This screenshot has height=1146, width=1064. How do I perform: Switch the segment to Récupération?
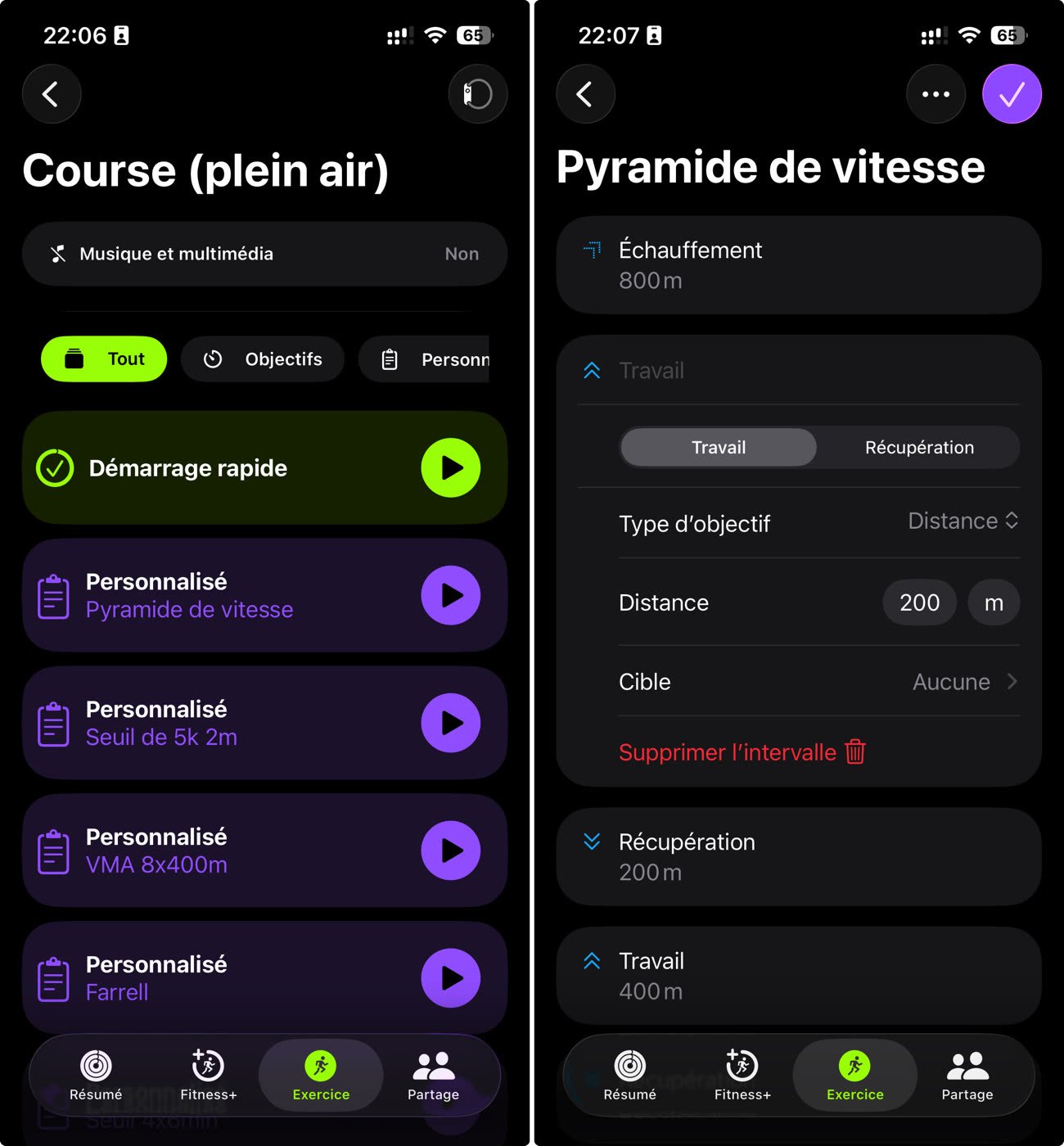(x=919, y=448)
